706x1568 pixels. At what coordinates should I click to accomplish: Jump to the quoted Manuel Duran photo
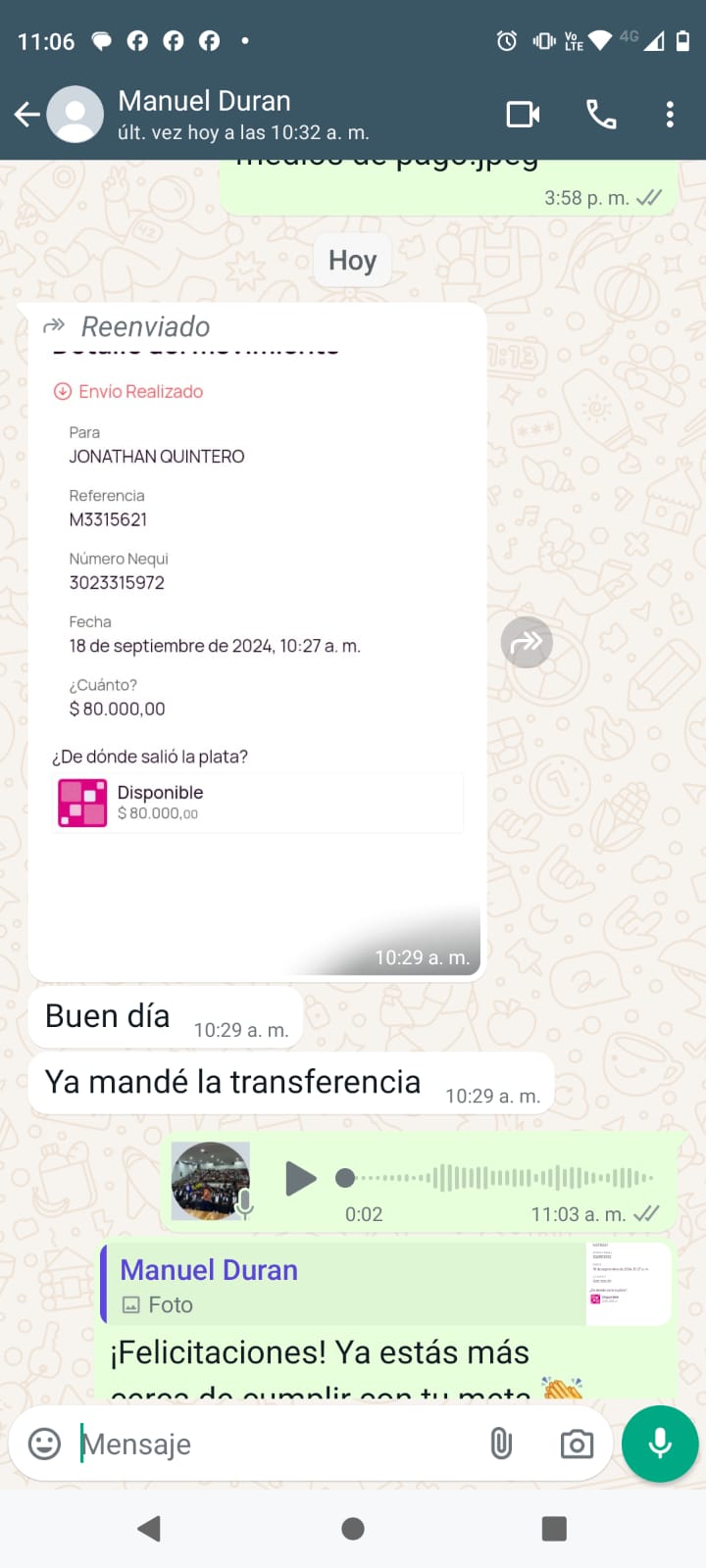tap(386, 1285)
